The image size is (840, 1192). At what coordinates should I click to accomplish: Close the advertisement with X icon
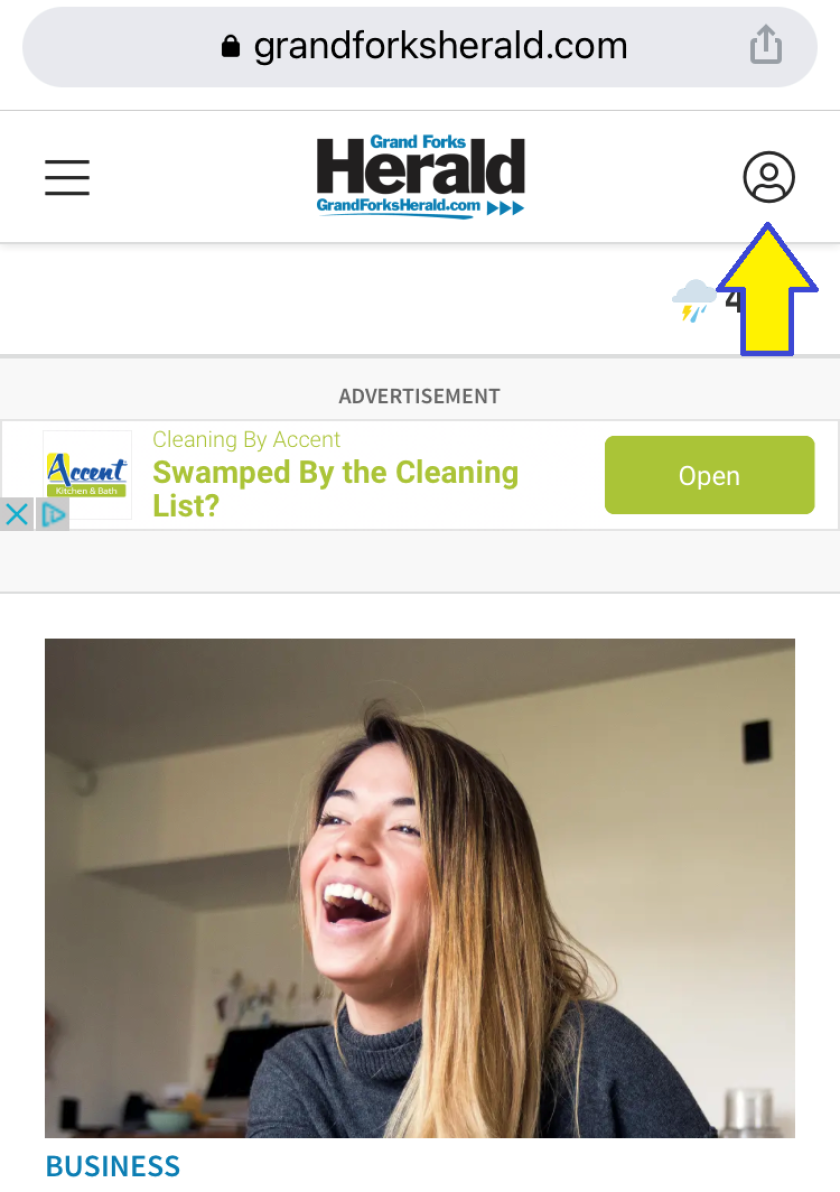click(17, 515)
